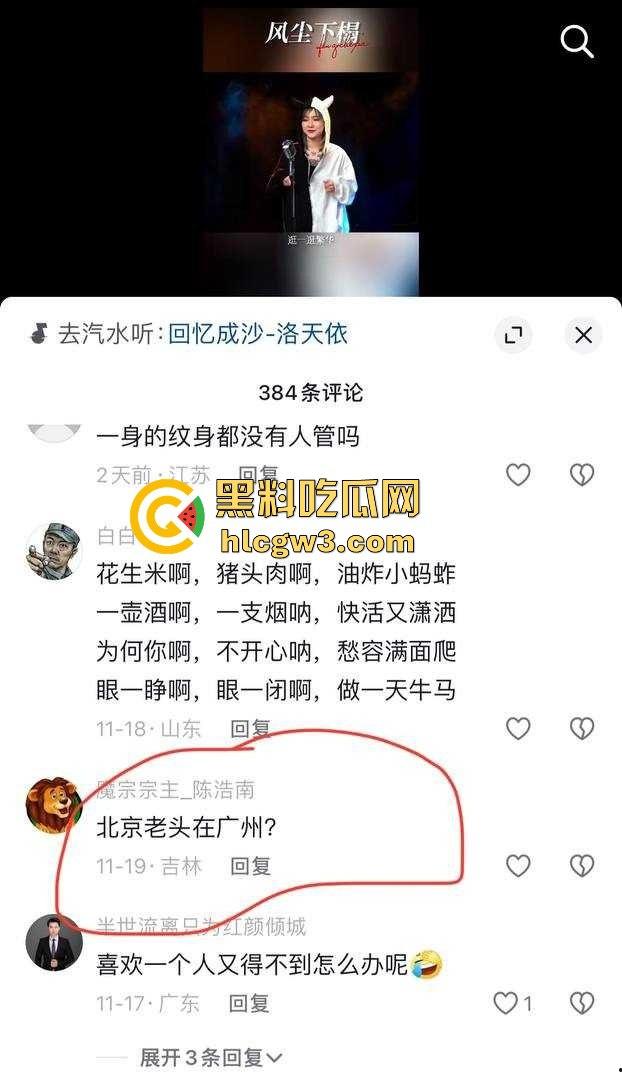The image size is (622, 1076).
Task: Reply to 魔宗宗主_陈浩南's comment
Action: tap(250, 866)
